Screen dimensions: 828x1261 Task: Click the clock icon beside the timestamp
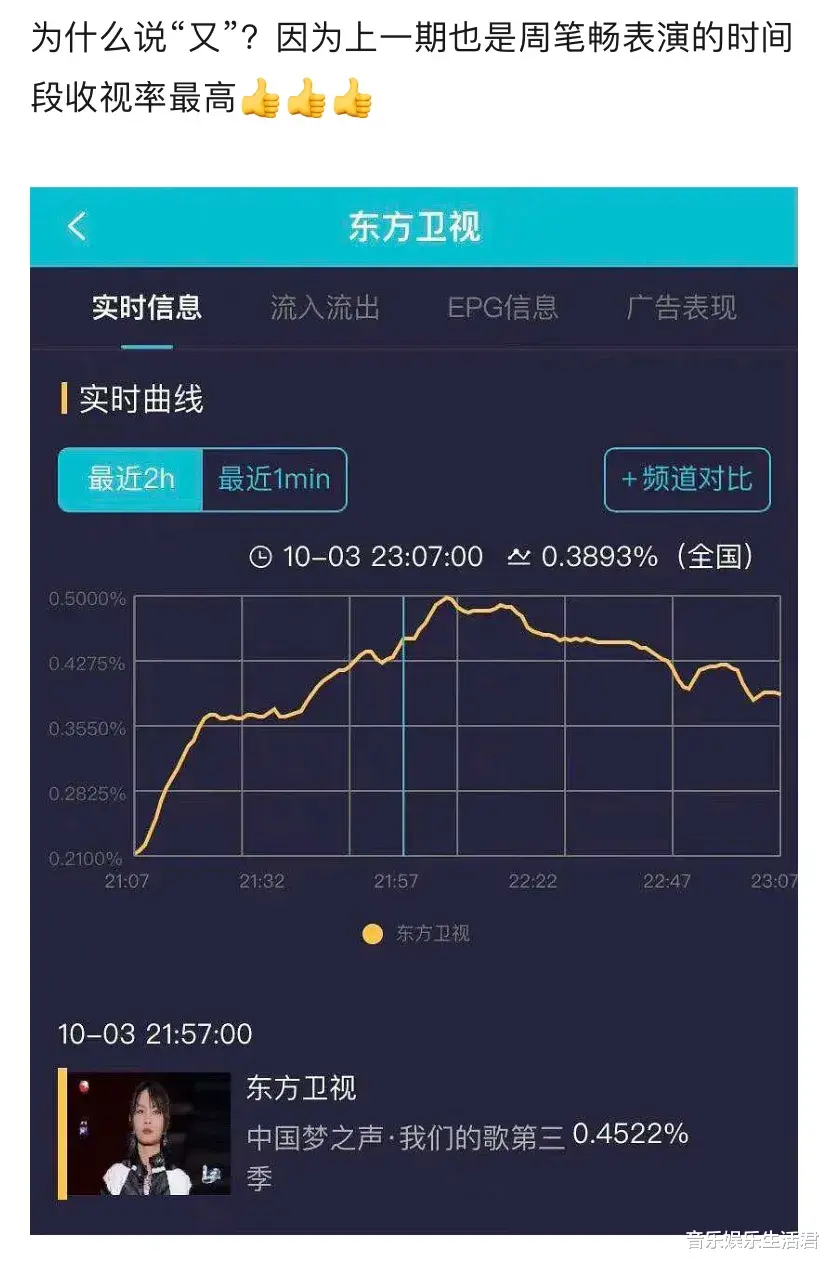[260, 557]
